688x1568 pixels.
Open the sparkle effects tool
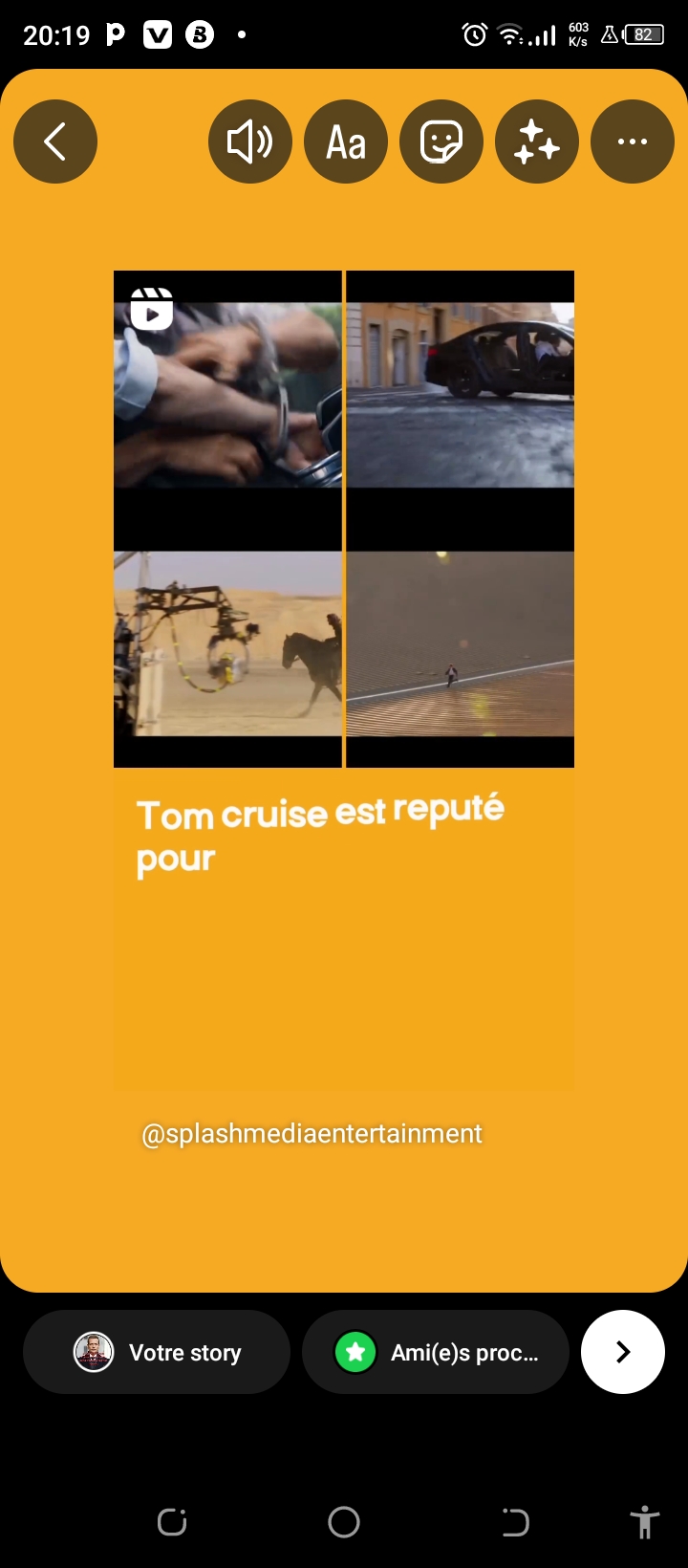[x=537, y=142]
